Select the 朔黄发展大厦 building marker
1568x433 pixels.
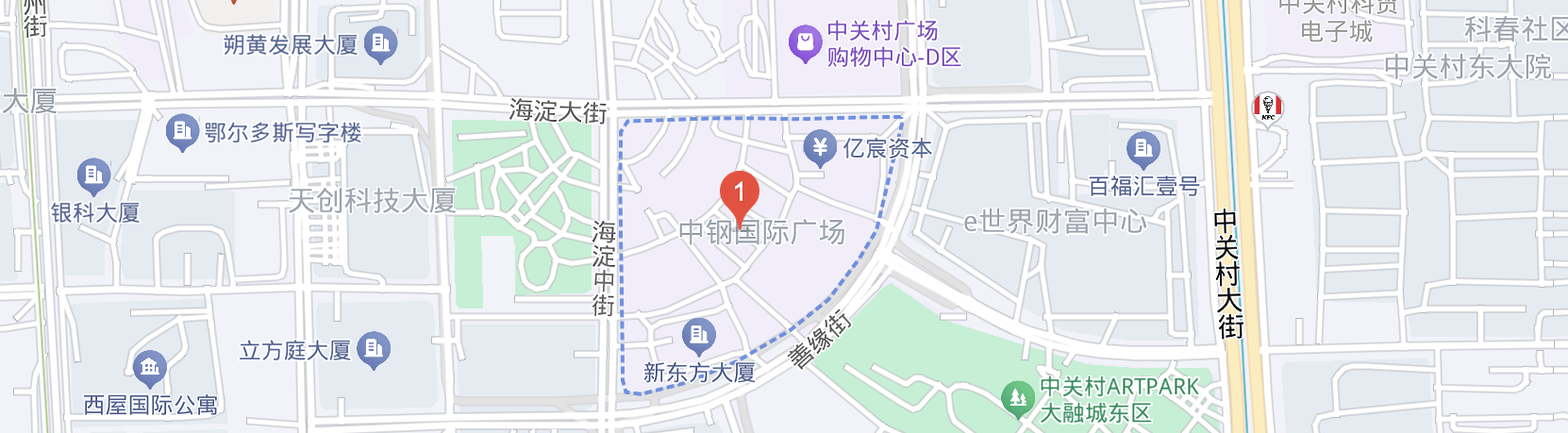tap(380, 44)
